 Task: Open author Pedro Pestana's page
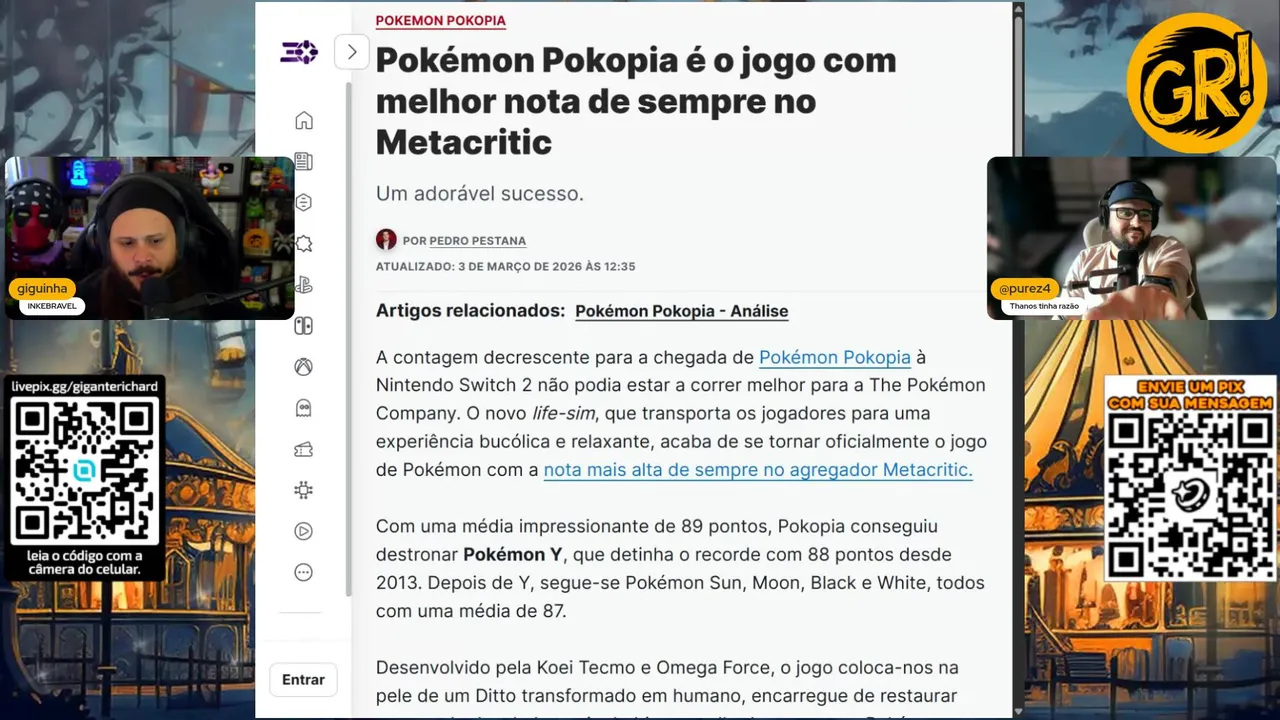pyautogui.click(x=477, y=241)
